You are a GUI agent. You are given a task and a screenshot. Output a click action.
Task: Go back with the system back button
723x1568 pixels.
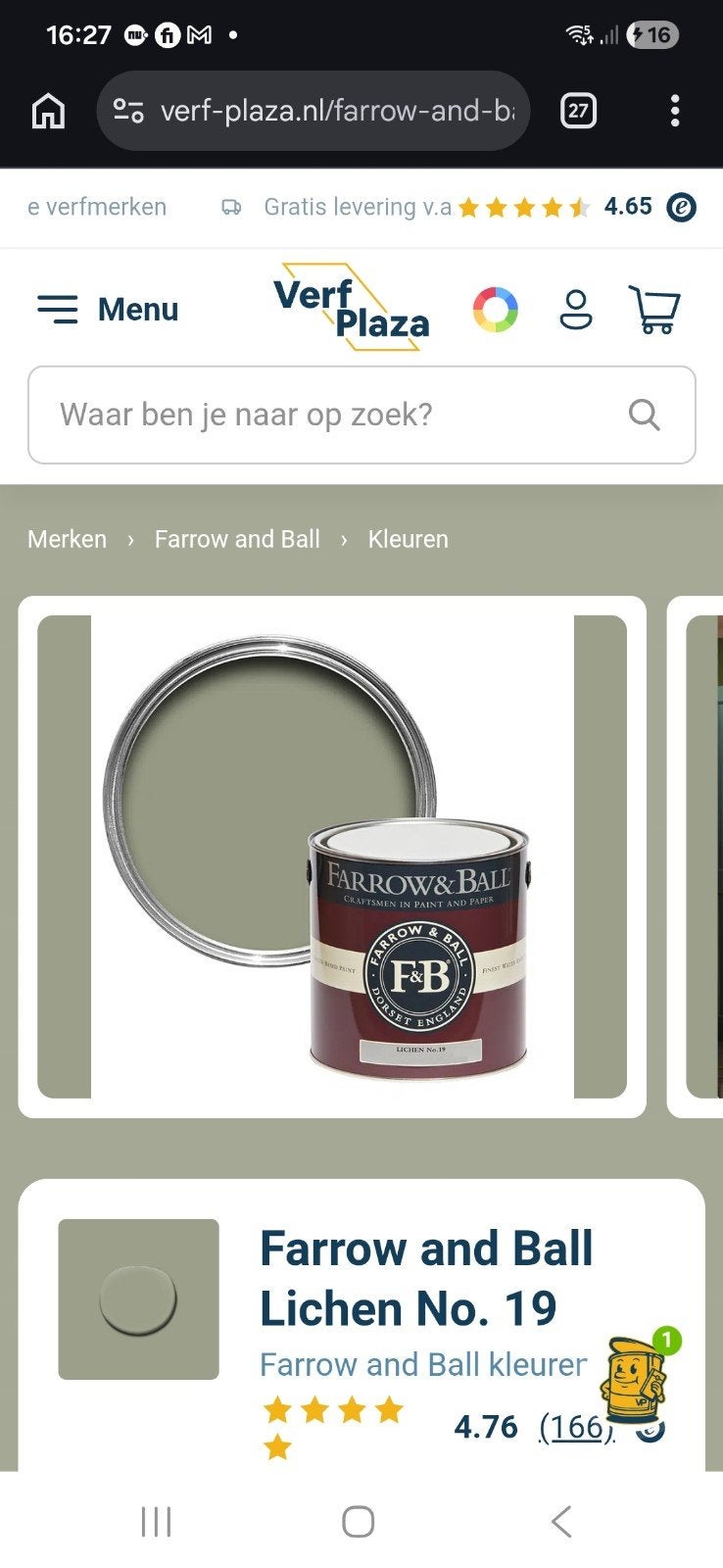pos(560,1521)
